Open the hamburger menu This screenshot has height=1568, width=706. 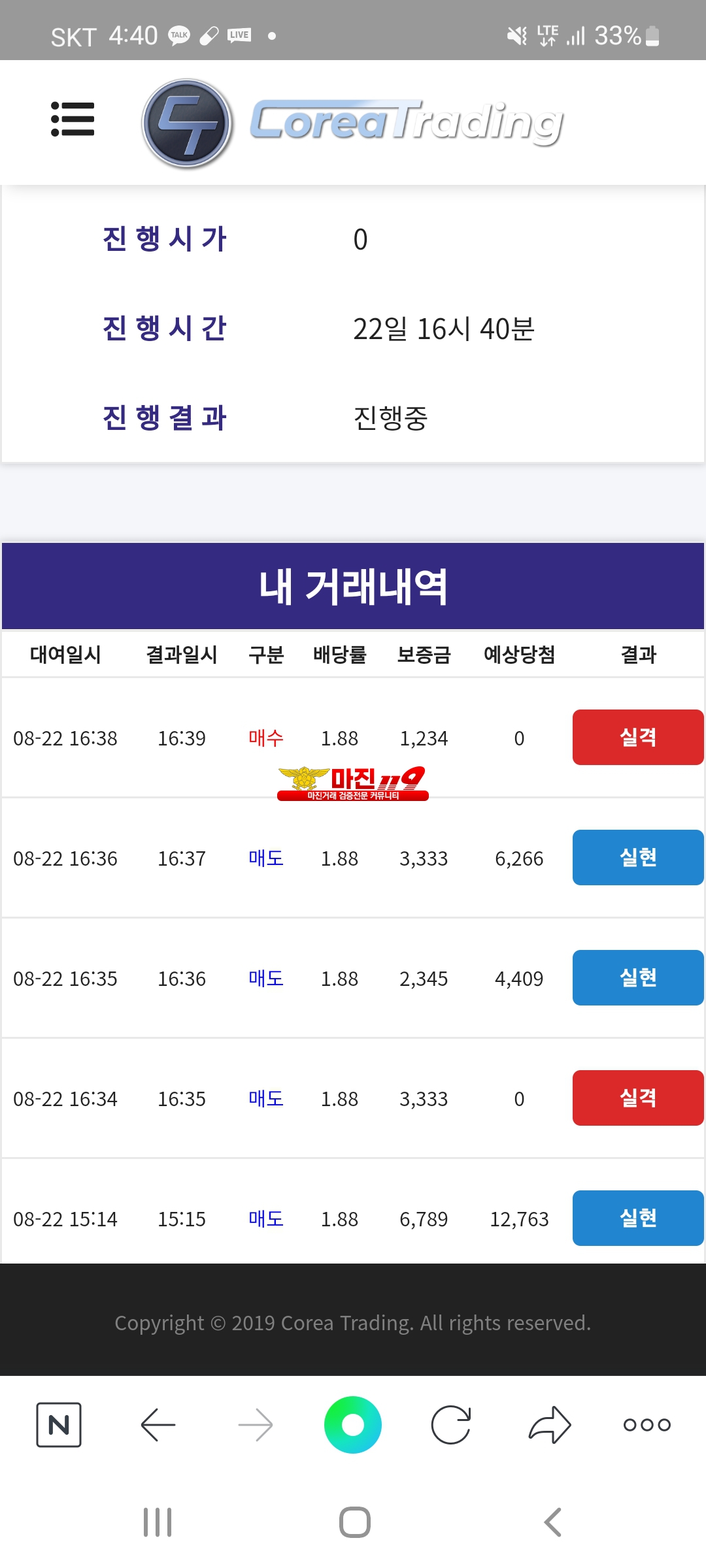(73, 120)
